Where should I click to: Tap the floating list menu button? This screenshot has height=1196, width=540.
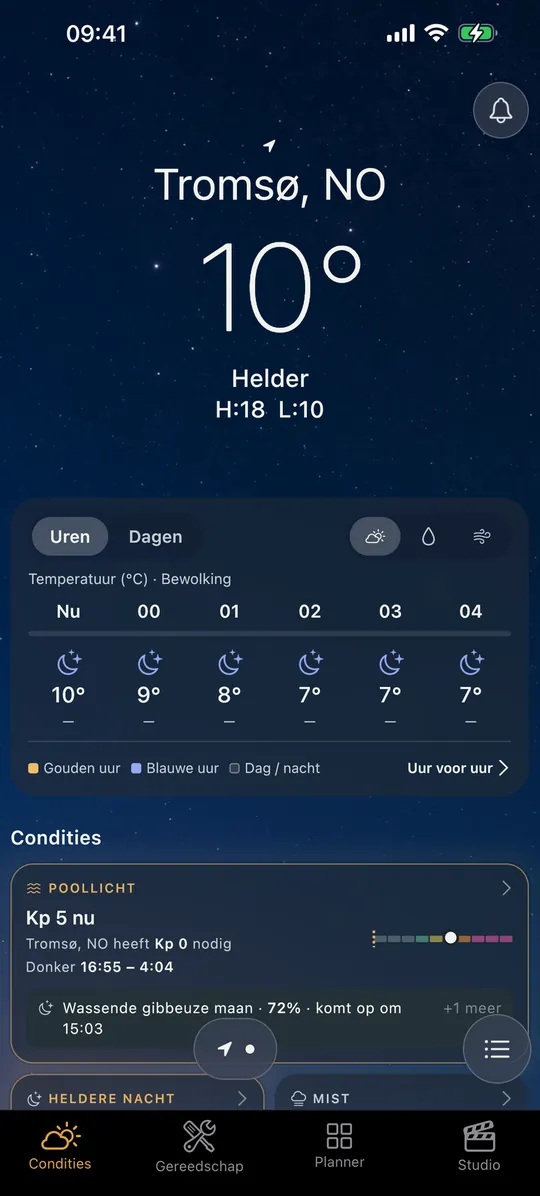497,1049
